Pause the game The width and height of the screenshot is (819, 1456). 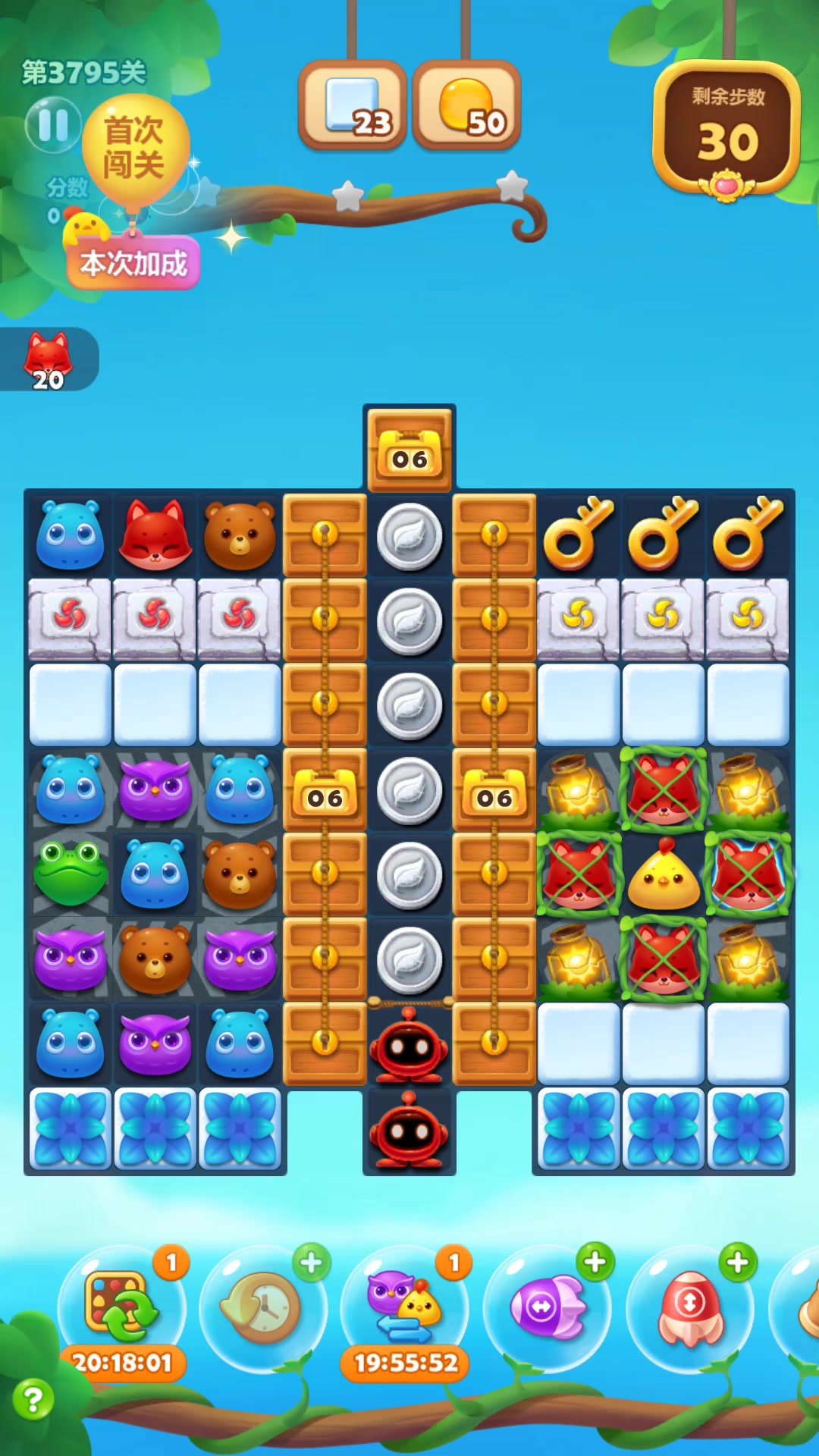pos(52,125)
